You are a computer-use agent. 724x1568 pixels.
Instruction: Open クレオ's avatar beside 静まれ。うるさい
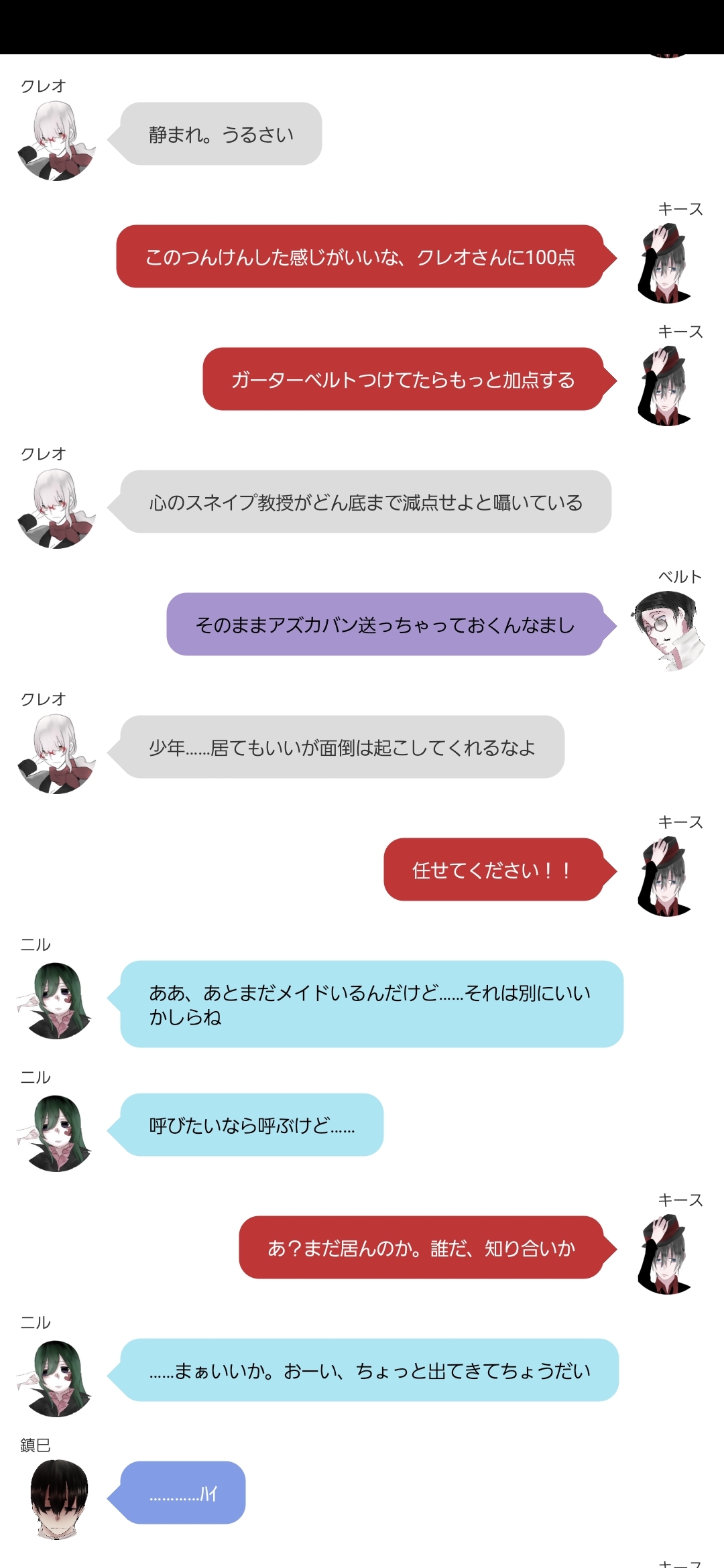tap(57, 141)
